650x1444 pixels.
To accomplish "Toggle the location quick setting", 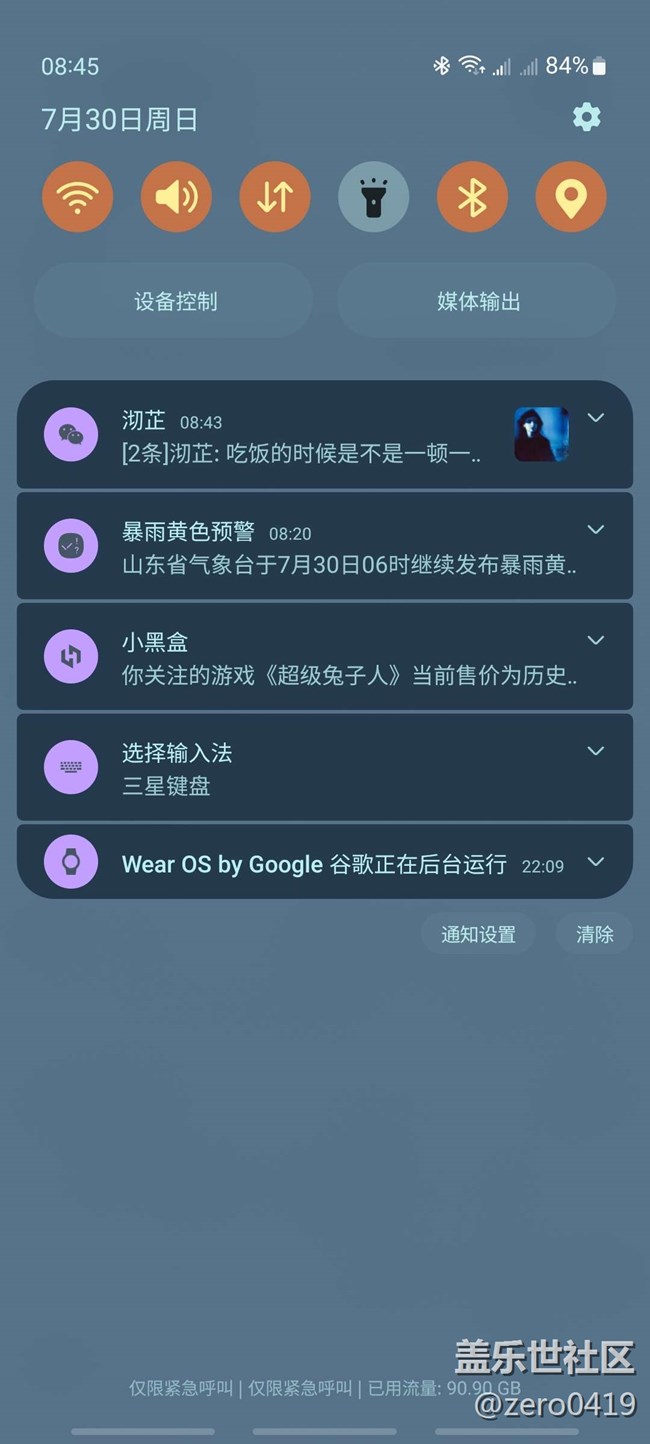I will click(571, 197).
